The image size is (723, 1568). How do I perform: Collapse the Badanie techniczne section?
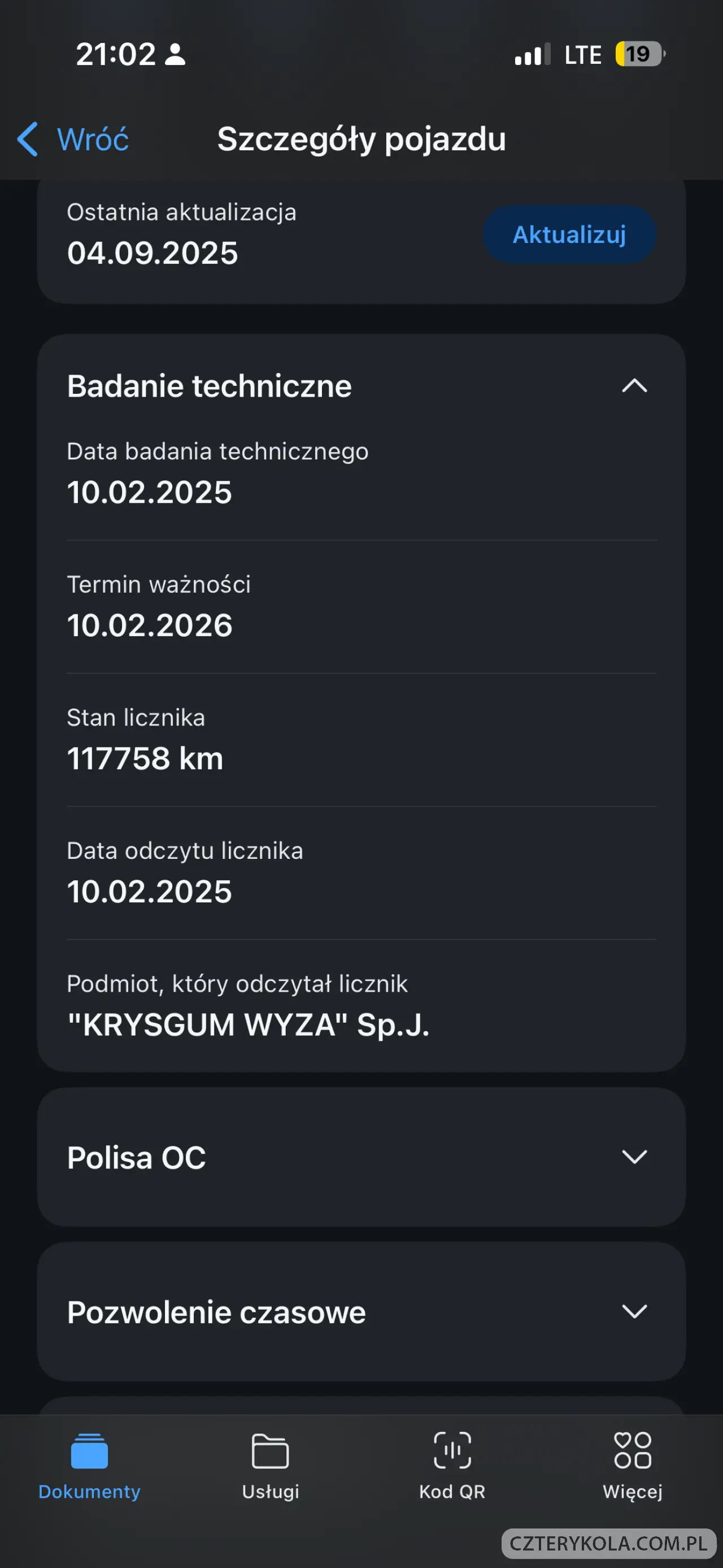[361, 386]
